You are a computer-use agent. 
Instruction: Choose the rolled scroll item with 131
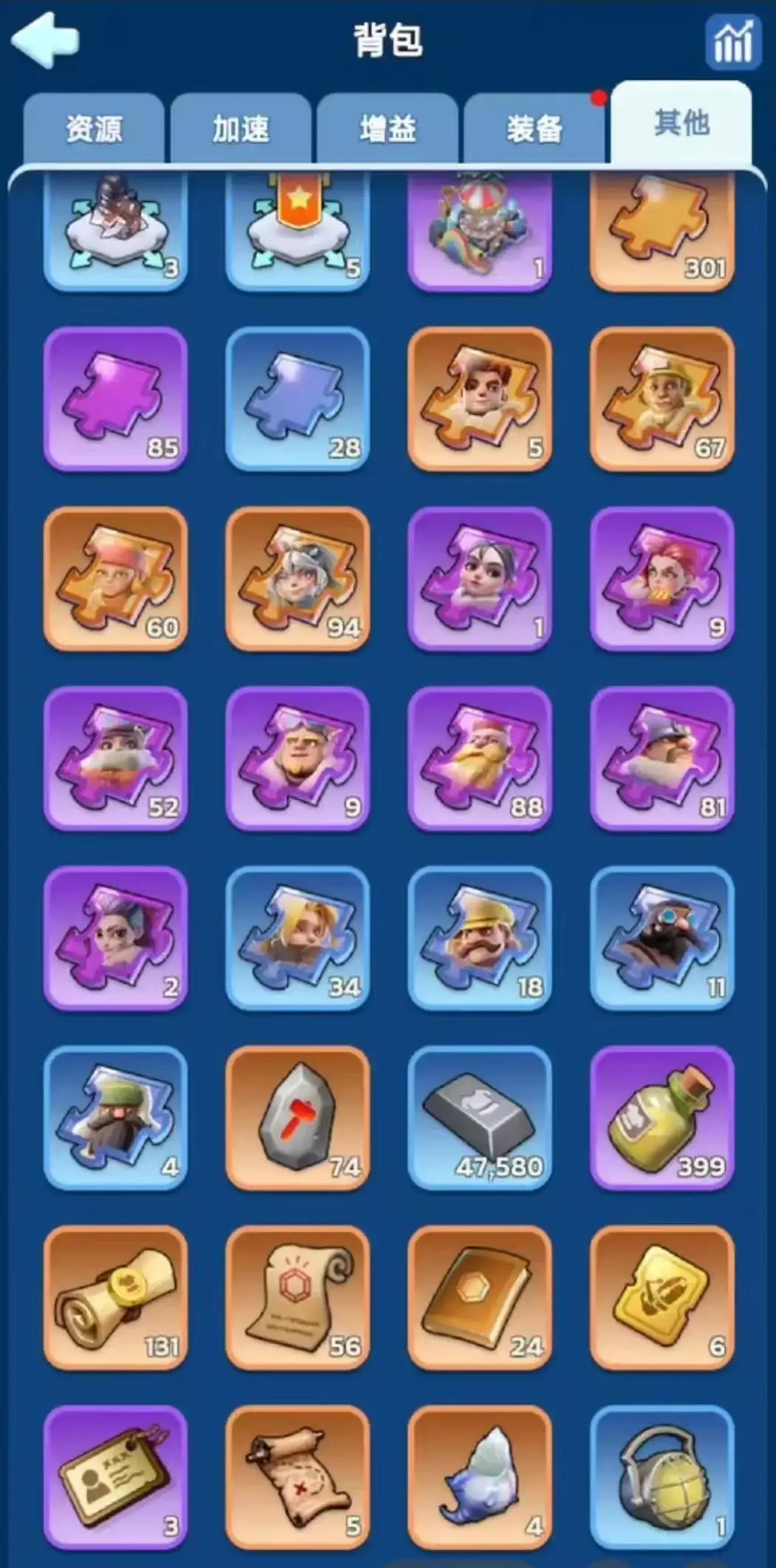click(115, 1297)
